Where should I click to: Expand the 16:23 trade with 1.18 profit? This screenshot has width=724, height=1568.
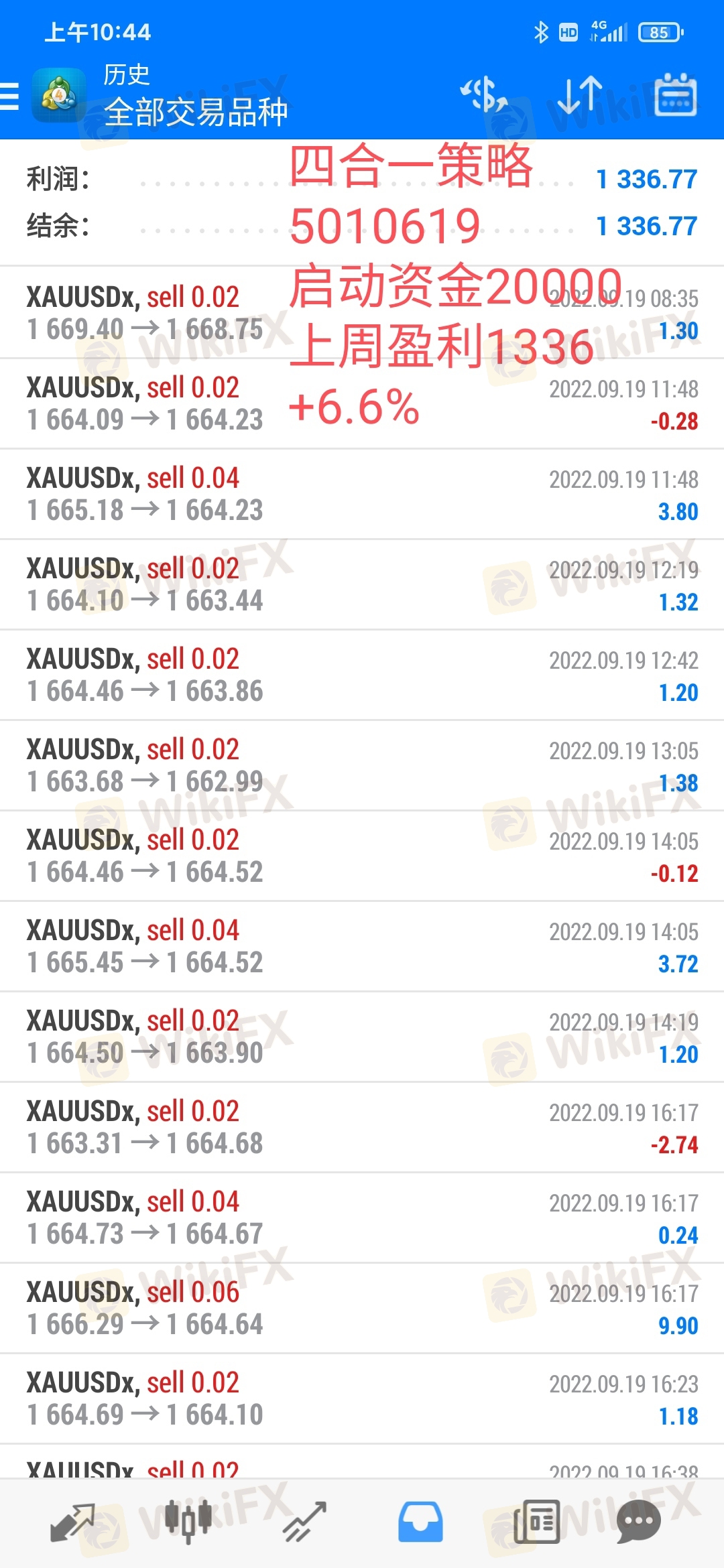(x=362, y=1398)
